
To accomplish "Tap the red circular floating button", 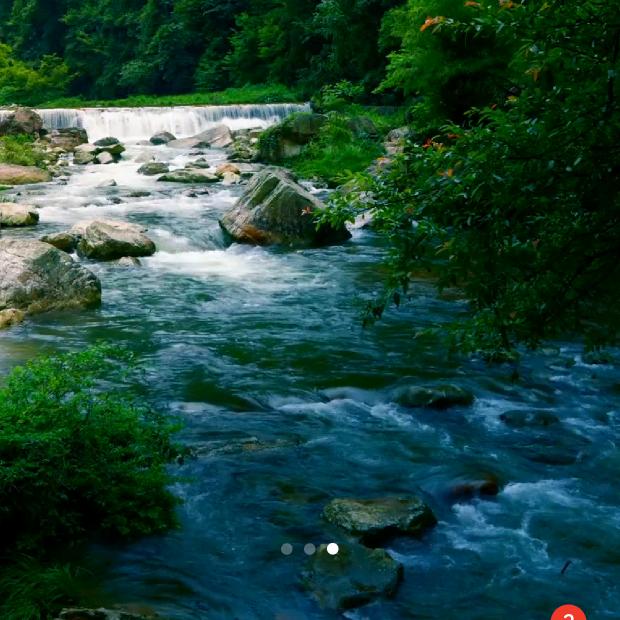I will click(568, 614).
